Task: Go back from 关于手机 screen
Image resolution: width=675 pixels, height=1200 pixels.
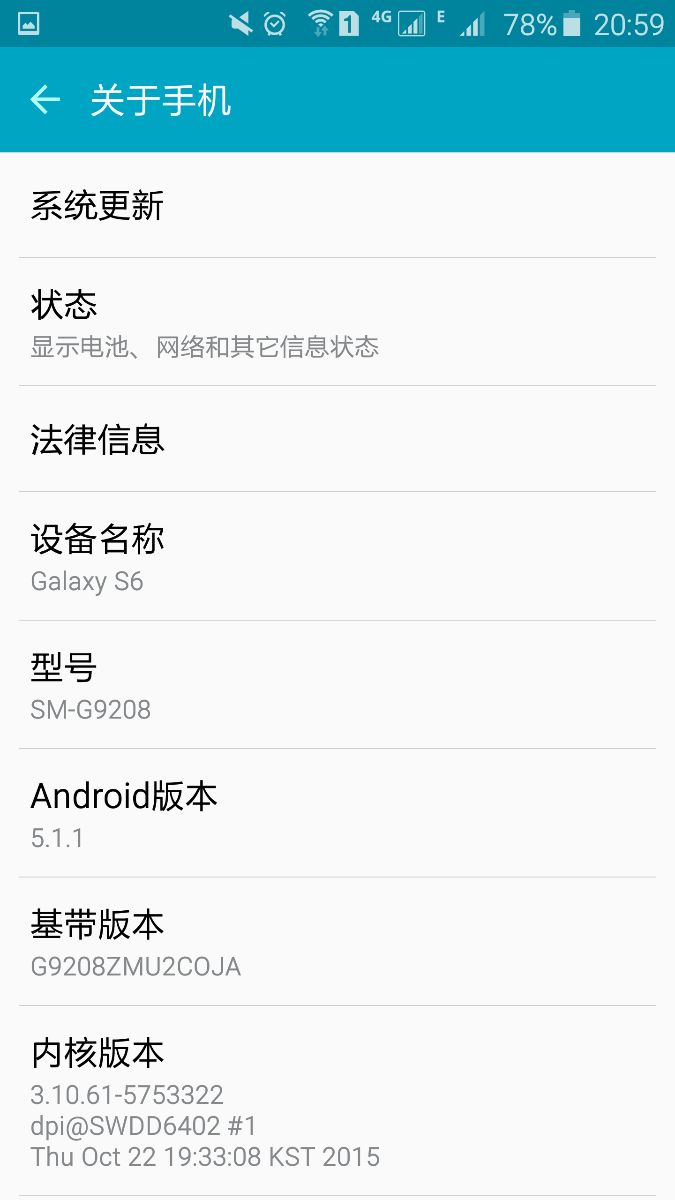Action: pos(45,100)
